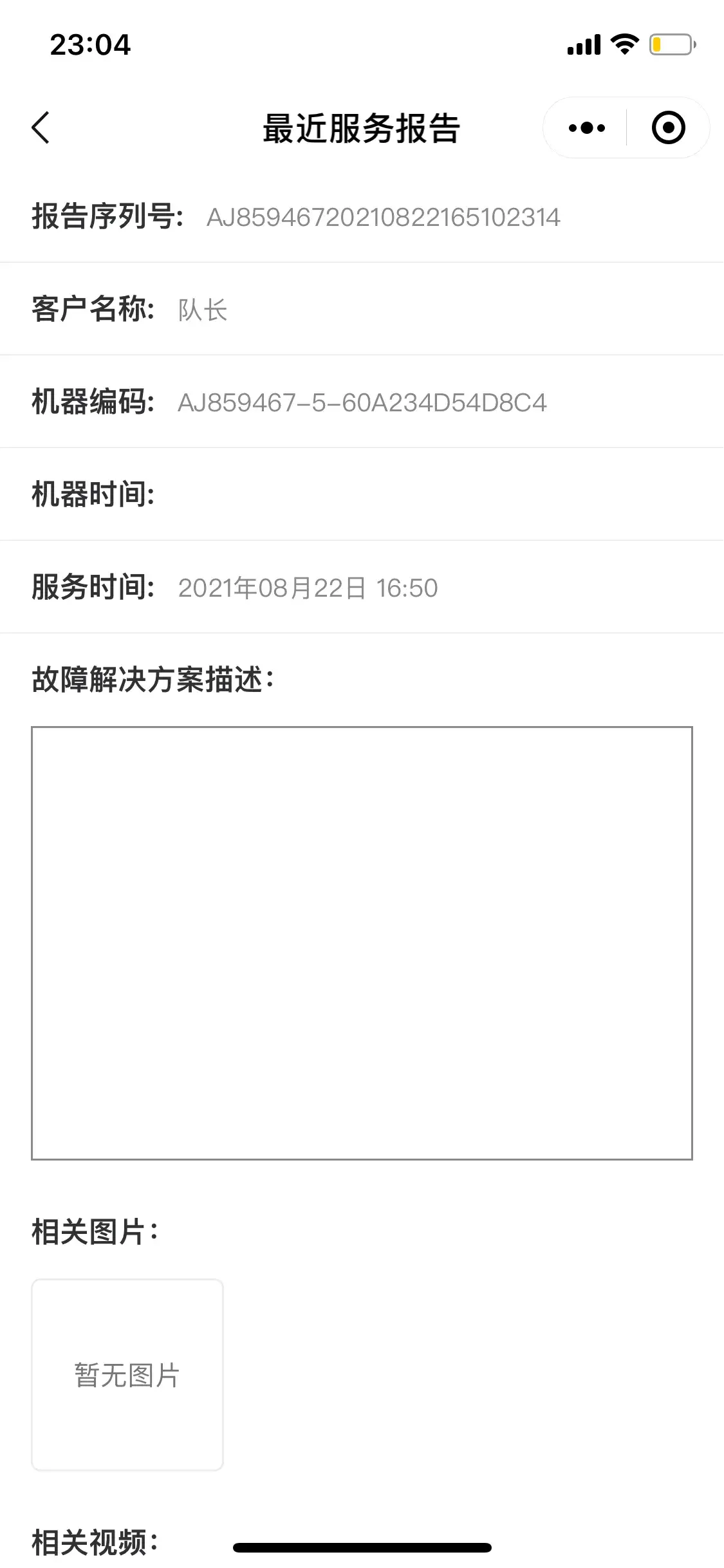Close the mini program via circle icon

pos(668,127)
